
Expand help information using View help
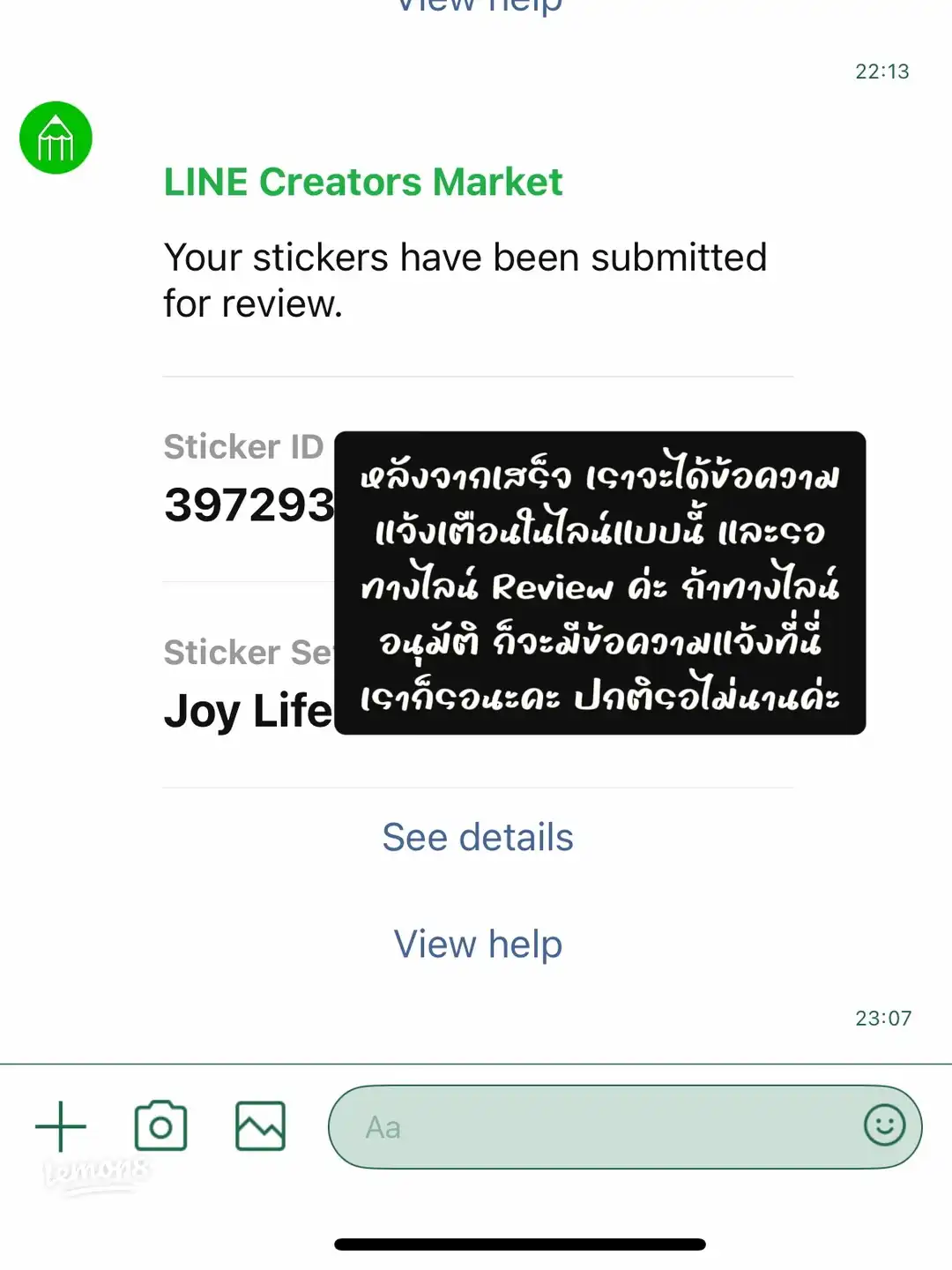pyautogui.click(x=479, y=943)
